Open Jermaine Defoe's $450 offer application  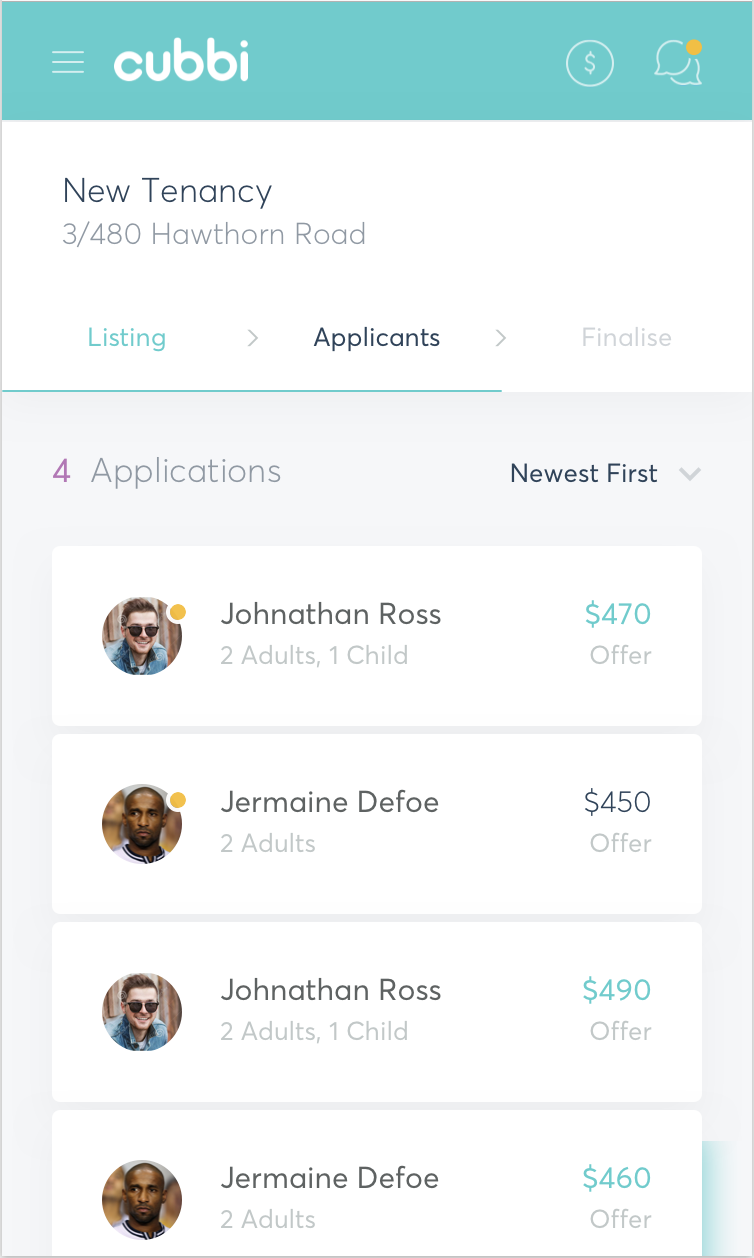(377, 823)
